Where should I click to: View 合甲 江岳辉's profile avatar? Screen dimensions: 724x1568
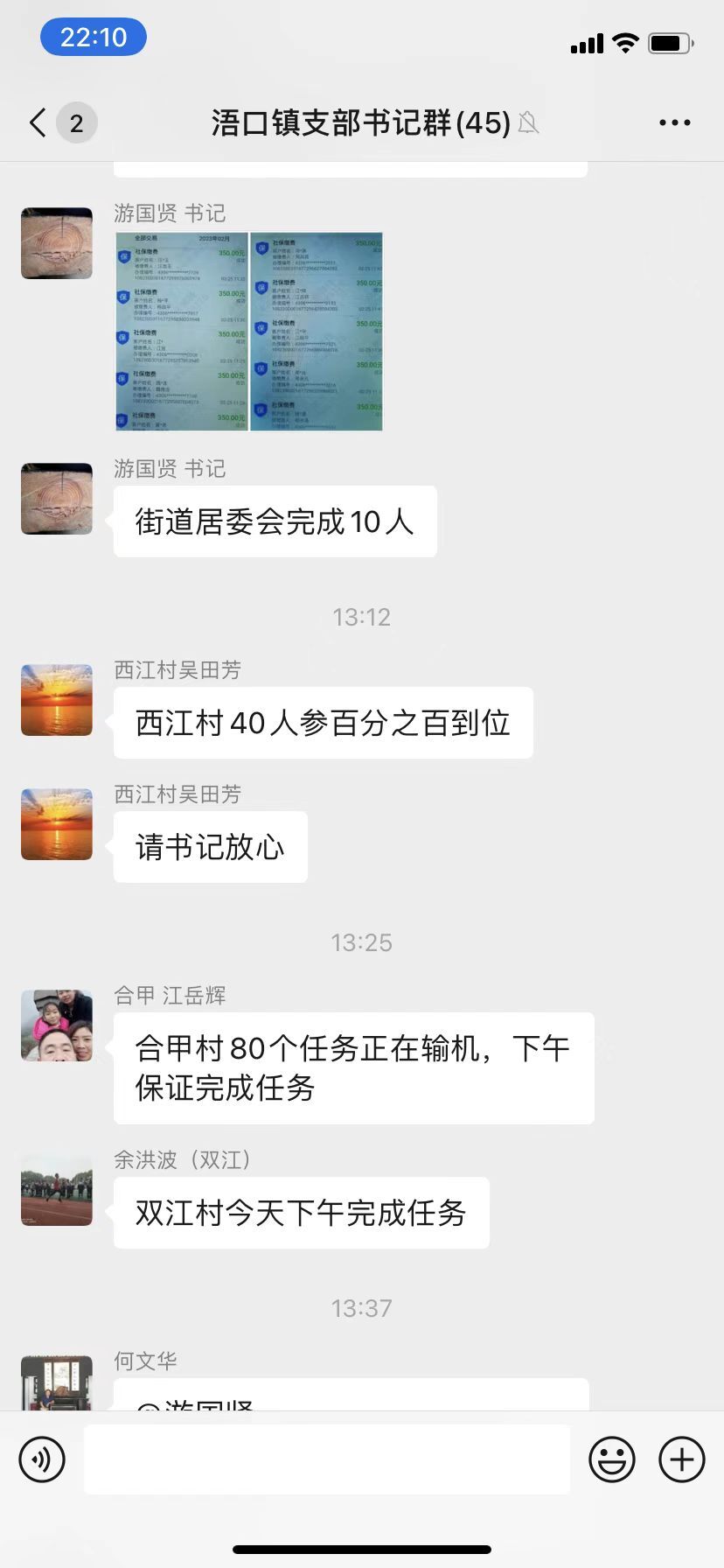57,1025
